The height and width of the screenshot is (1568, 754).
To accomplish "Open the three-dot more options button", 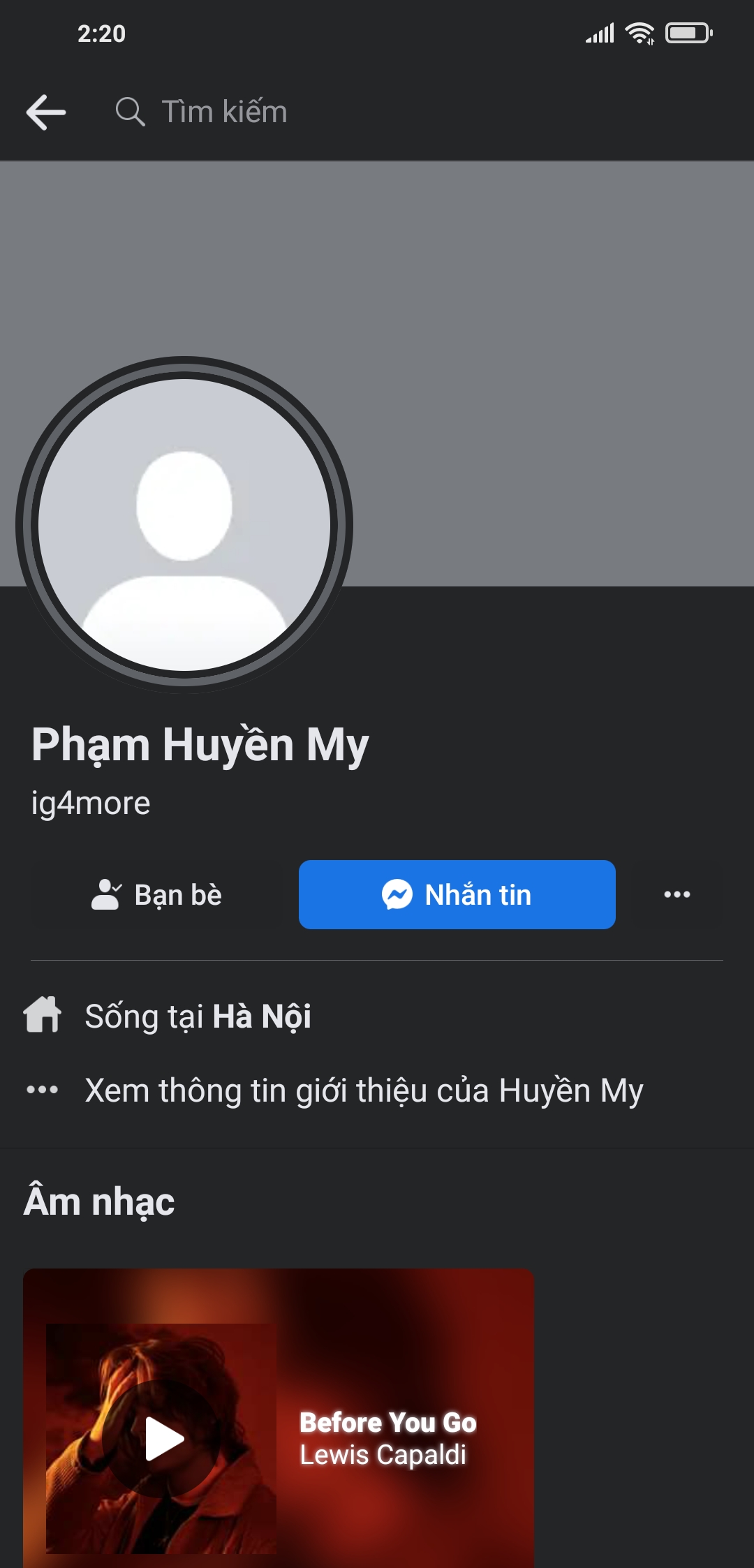I will 677,895.
